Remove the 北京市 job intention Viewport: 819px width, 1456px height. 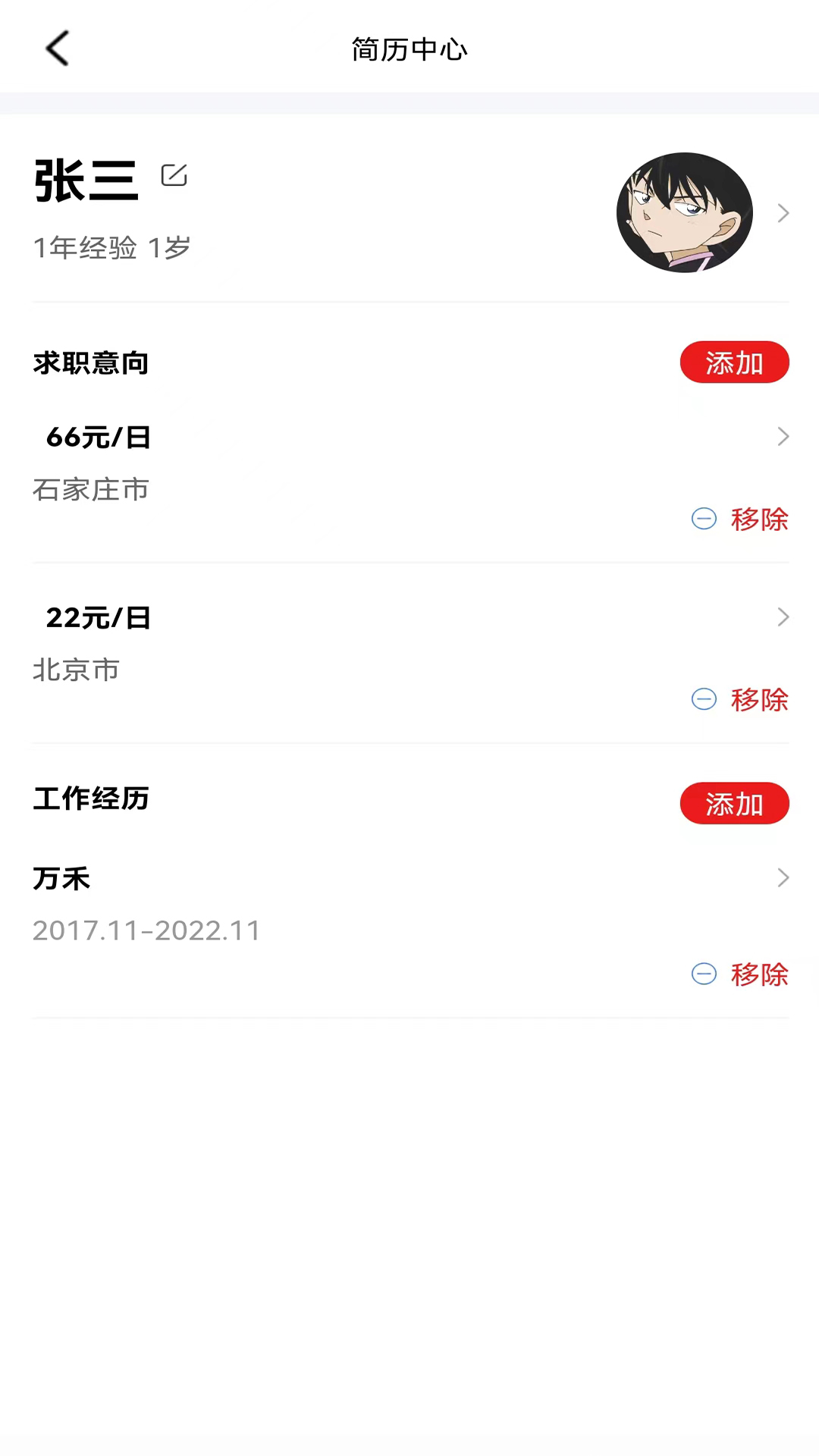coord(758,700)
